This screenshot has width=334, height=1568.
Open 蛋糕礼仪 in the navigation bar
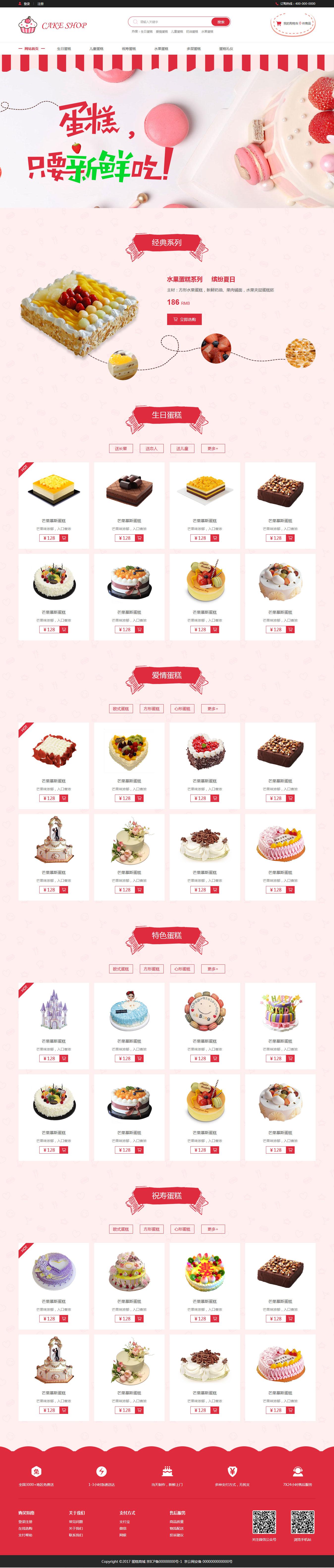[x=226, y=49]
